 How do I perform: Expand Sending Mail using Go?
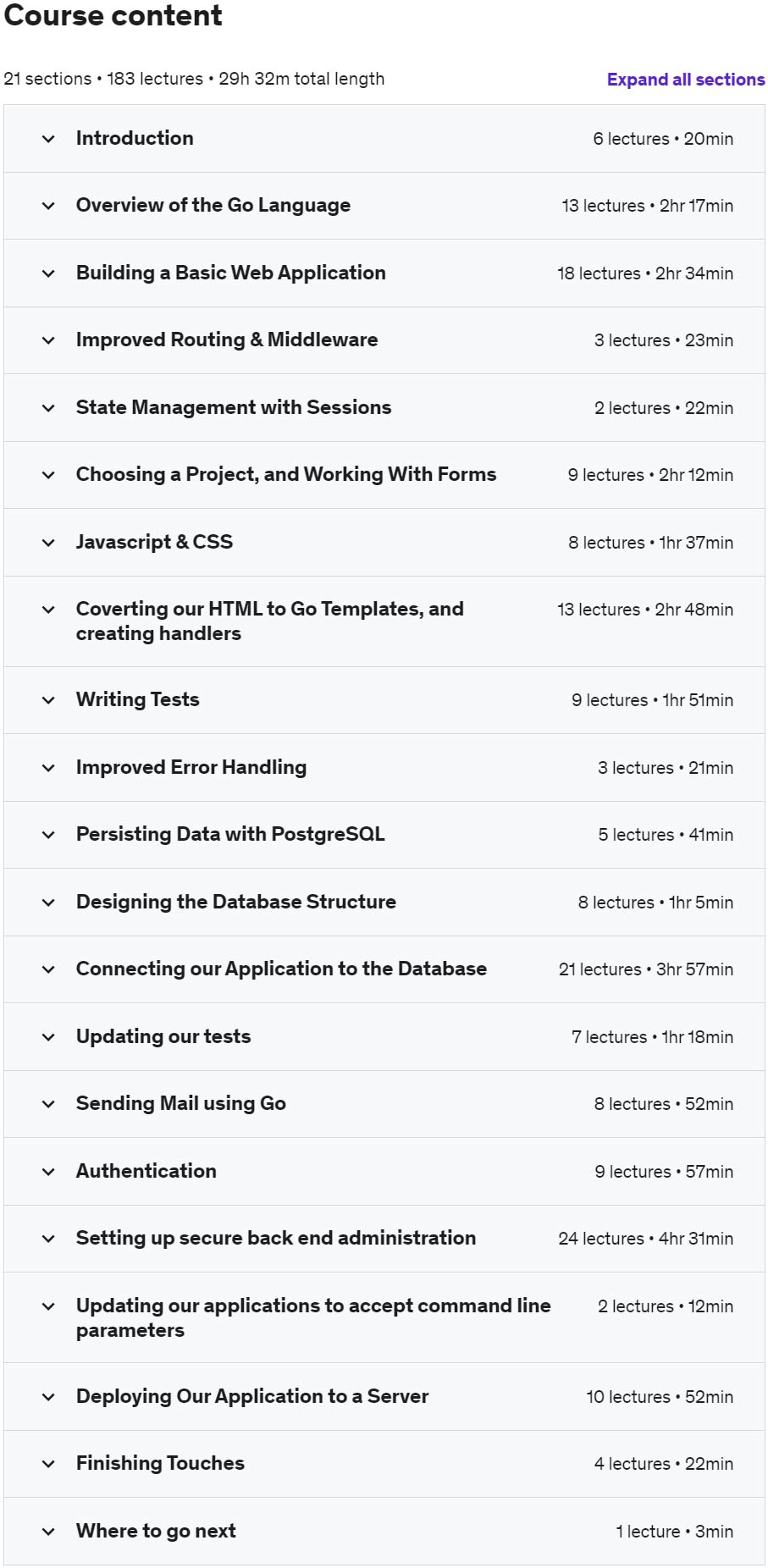point(384,1104)
